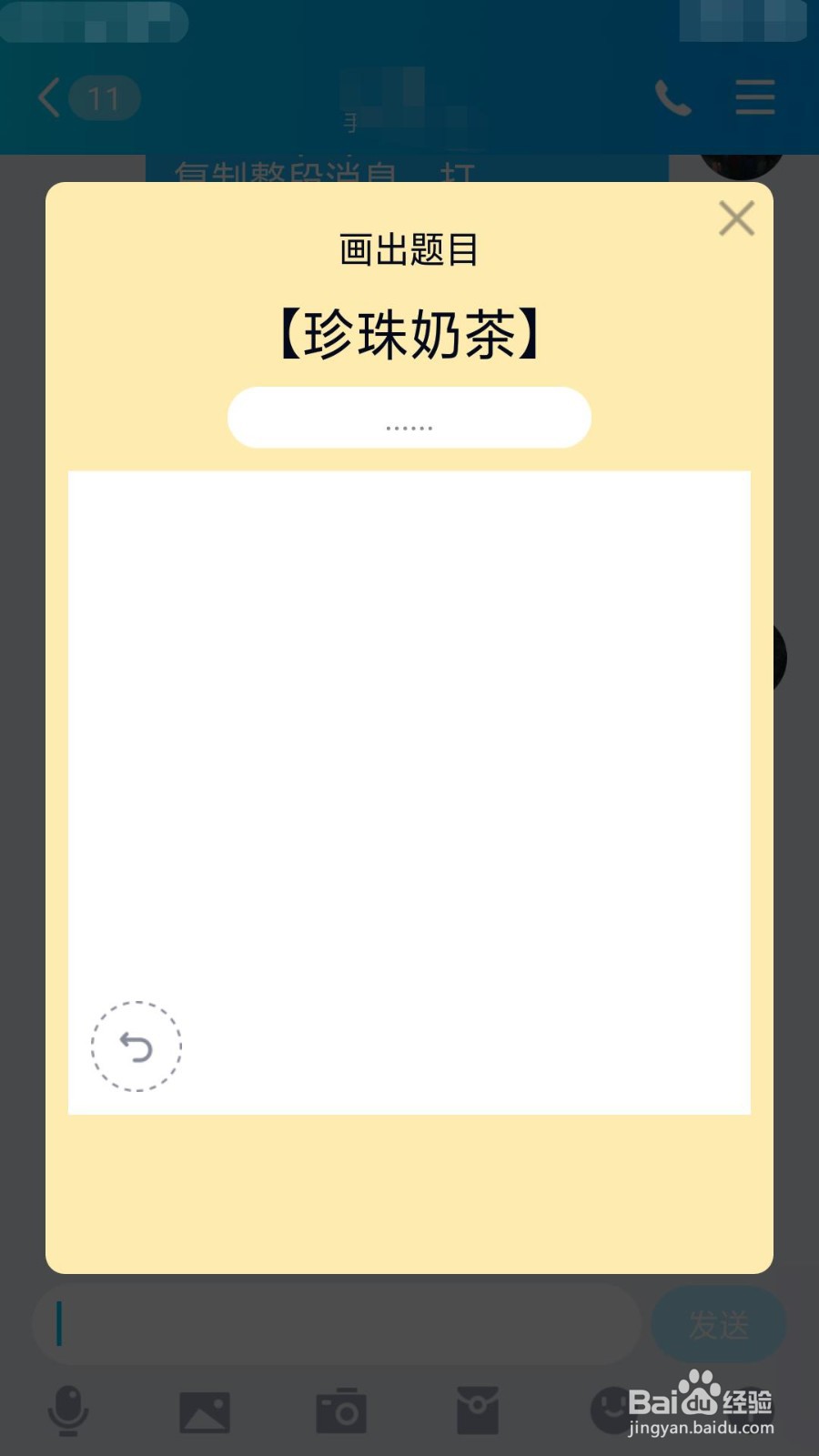Tap the 发送 send button
Image resolution: width=819 pixels, height=1456 pixels.
click(x=718, y=1324)
